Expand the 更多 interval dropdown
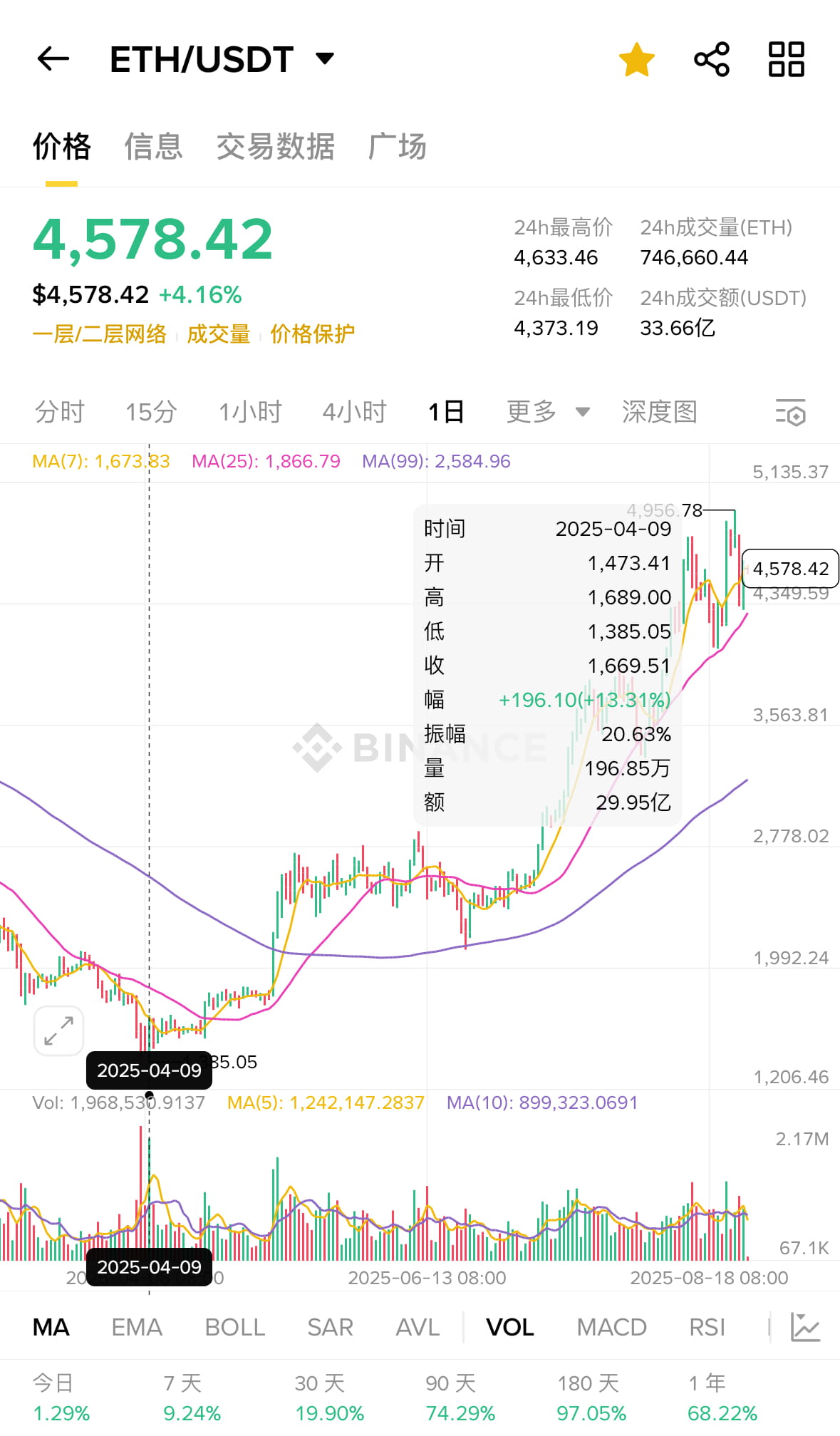The height and width of the screenshot is (1436, 840). [548, 412]
